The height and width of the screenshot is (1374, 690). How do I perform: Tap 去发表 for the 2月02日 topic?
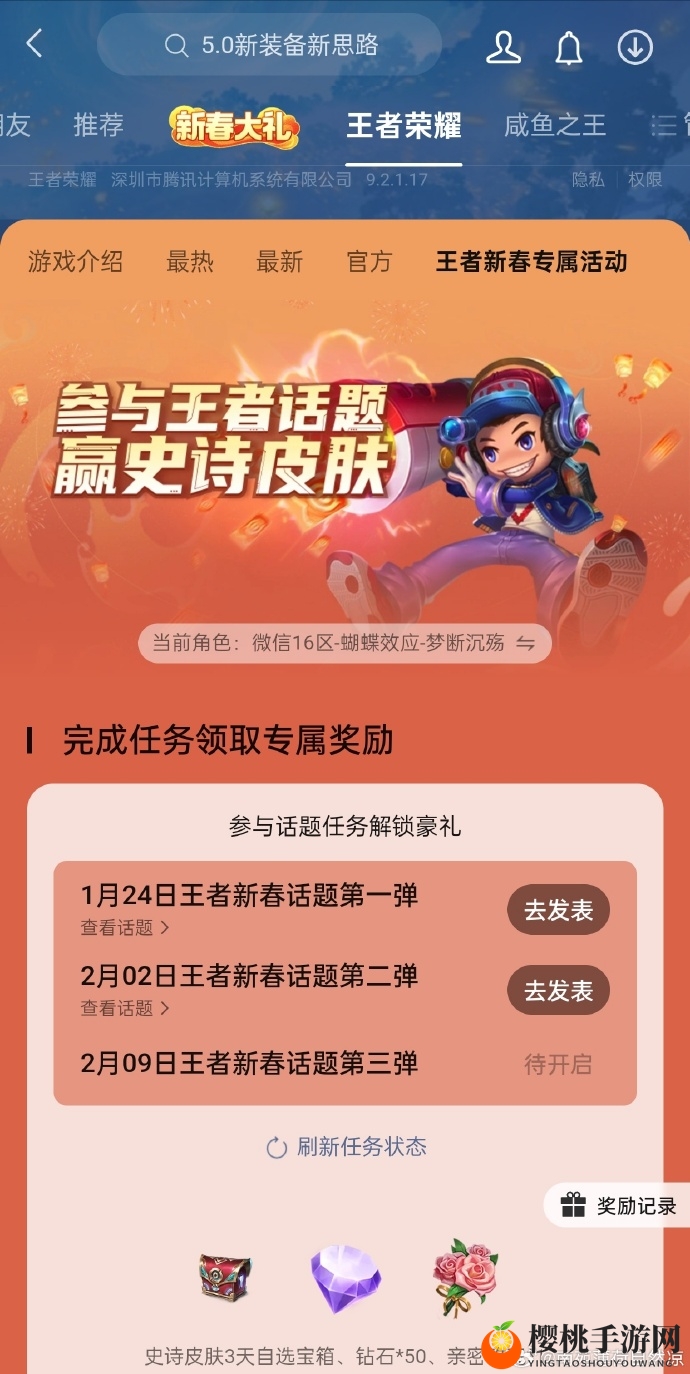click(x=558, y=991)
